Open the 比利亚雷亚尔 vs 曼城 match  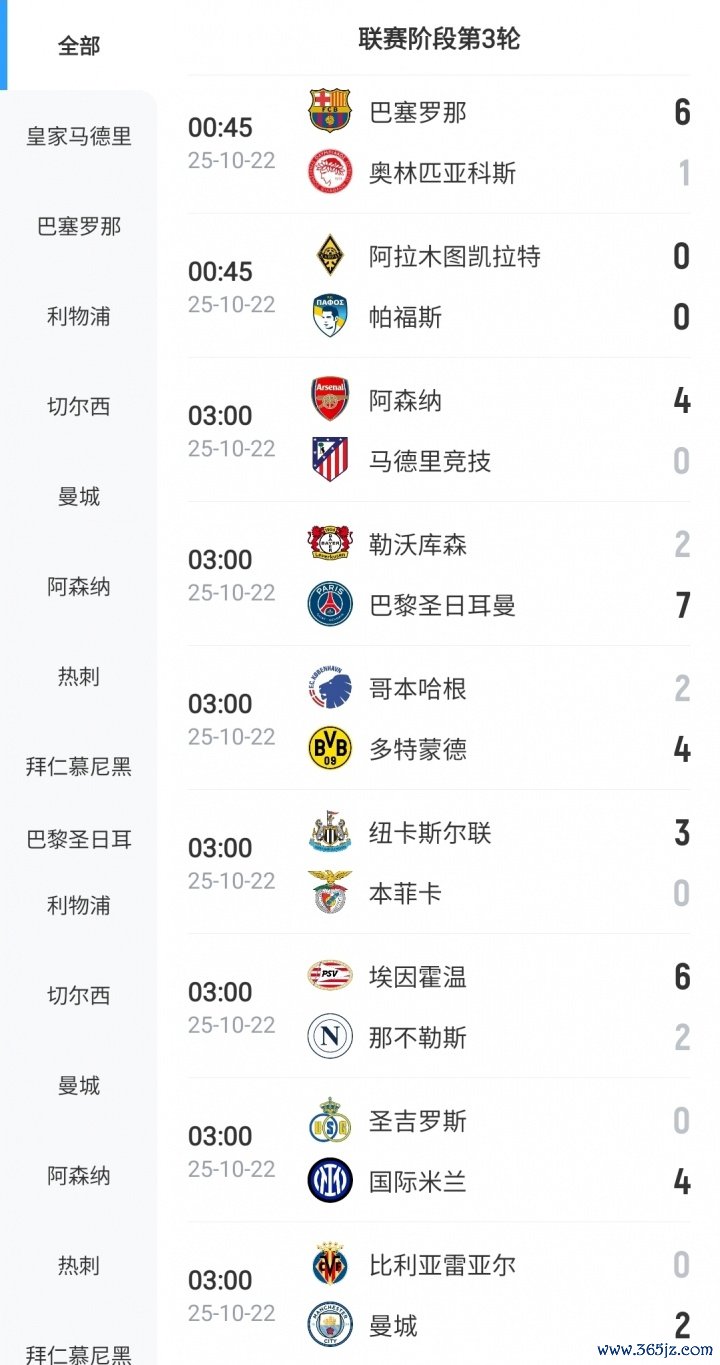coord(440,1295)
